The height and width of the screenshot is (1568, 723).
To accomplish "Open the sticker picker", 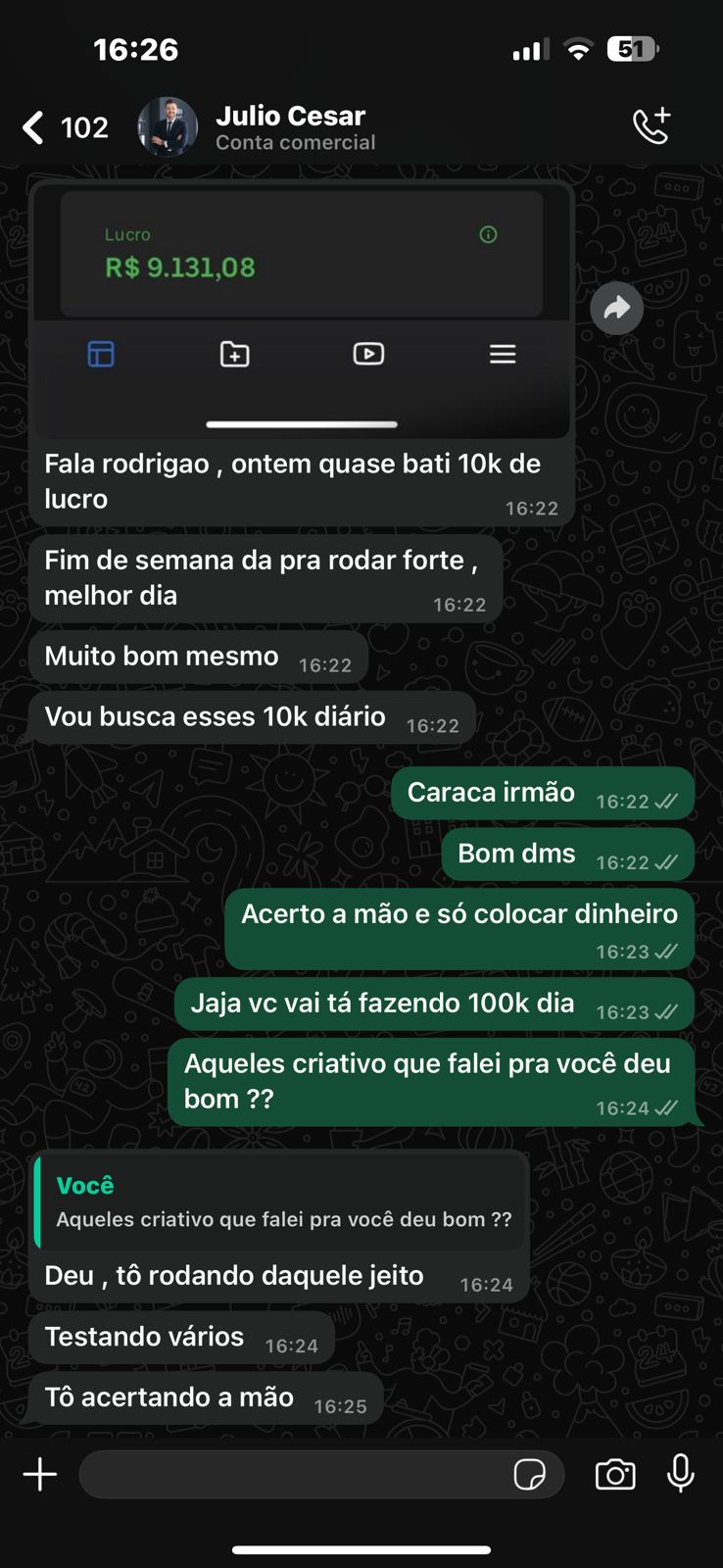I will 529,1474.
